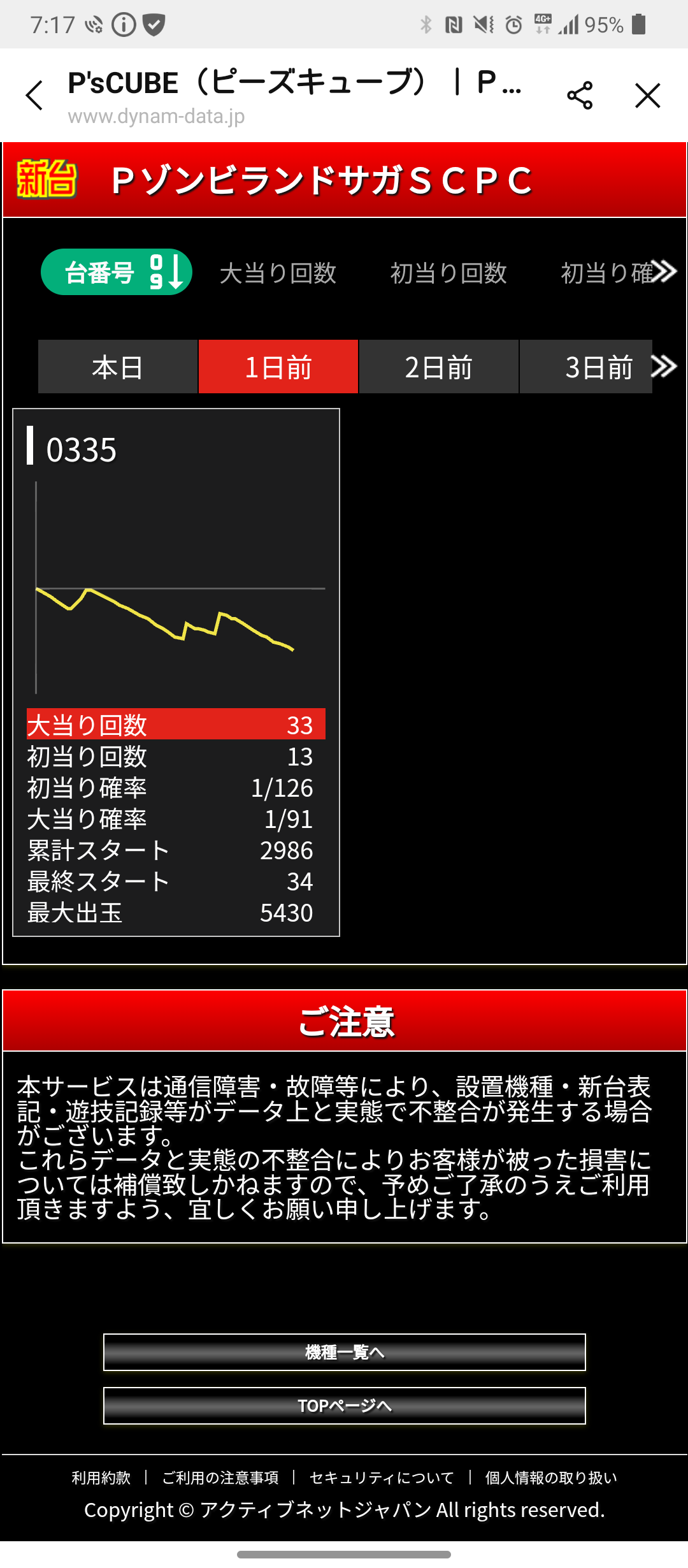View data for 3日前
The image size is (688, 1568).
tap(586, 367)
